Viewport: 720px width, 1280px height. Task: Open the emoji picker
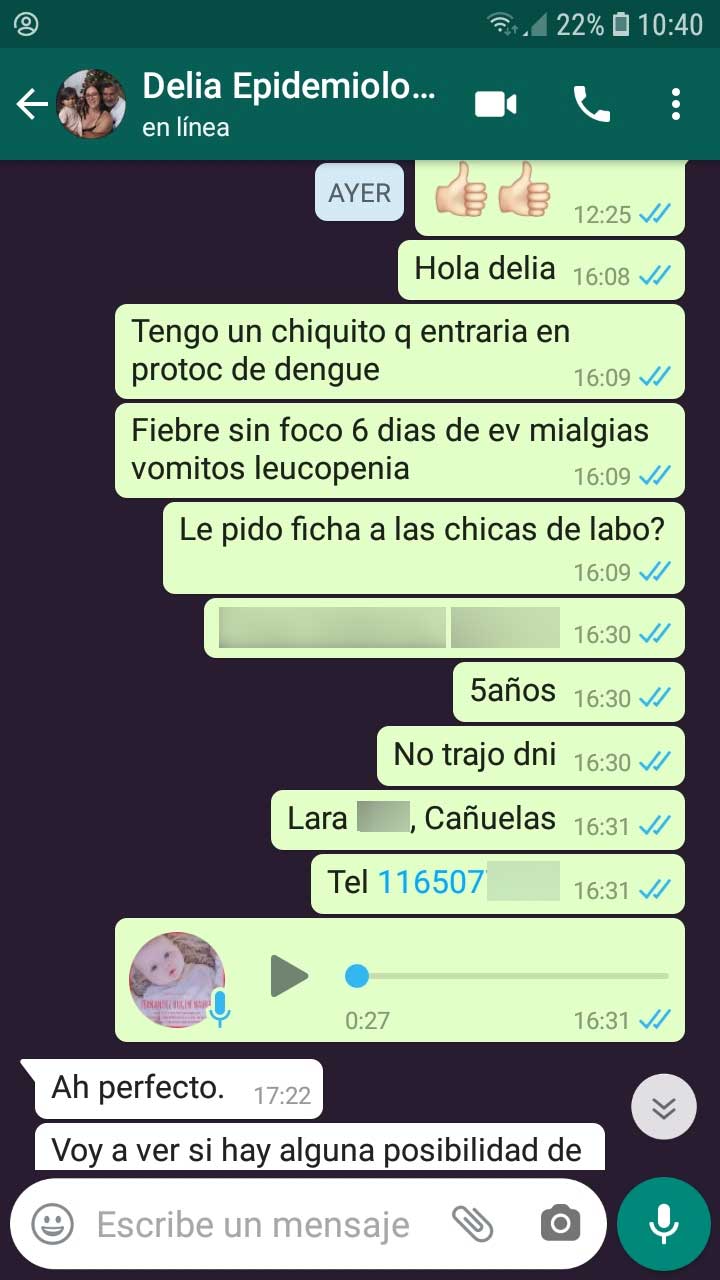[x=52, y=1223]
